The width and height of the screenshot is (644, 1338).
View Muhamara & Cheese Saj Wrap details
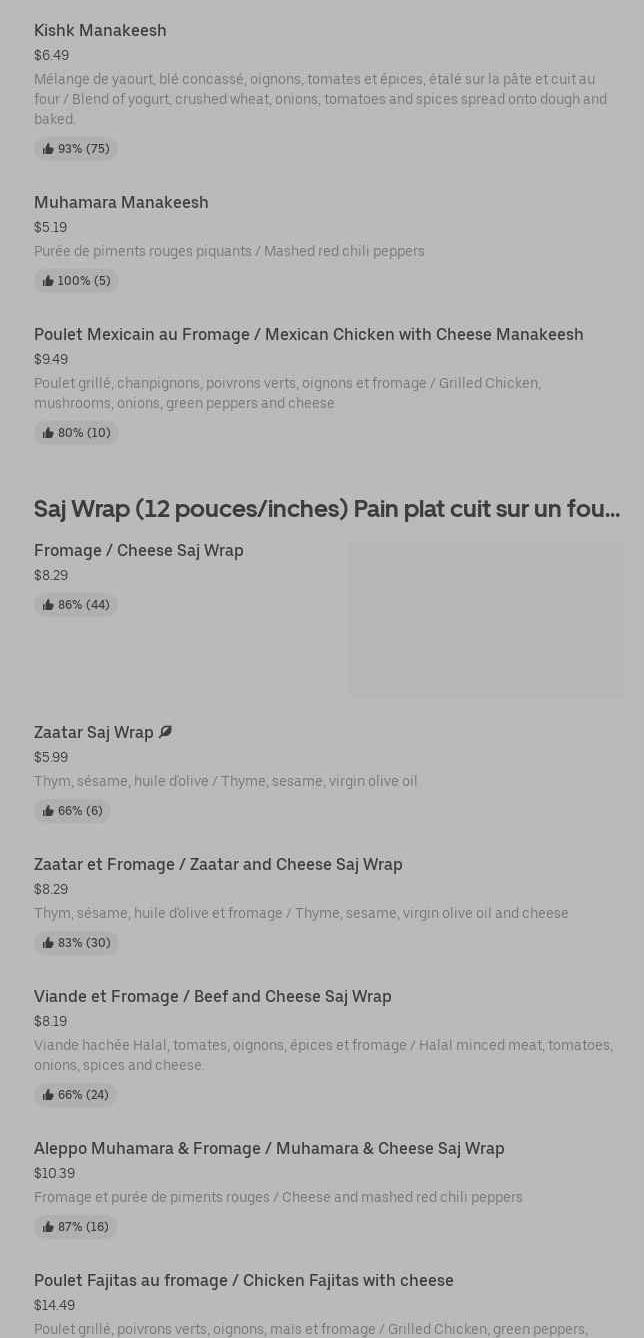pyautogui.click(x=269, y=1149)
